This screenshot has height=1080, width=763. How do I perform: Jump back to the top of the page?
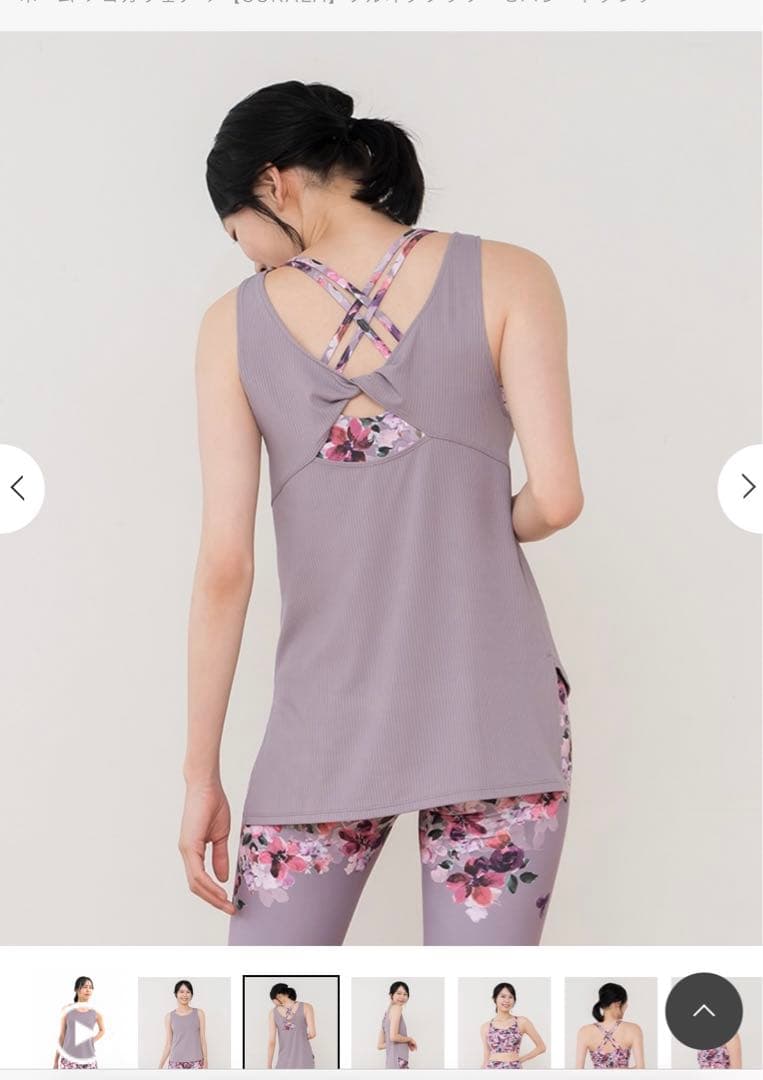(x=704, y=1011)
